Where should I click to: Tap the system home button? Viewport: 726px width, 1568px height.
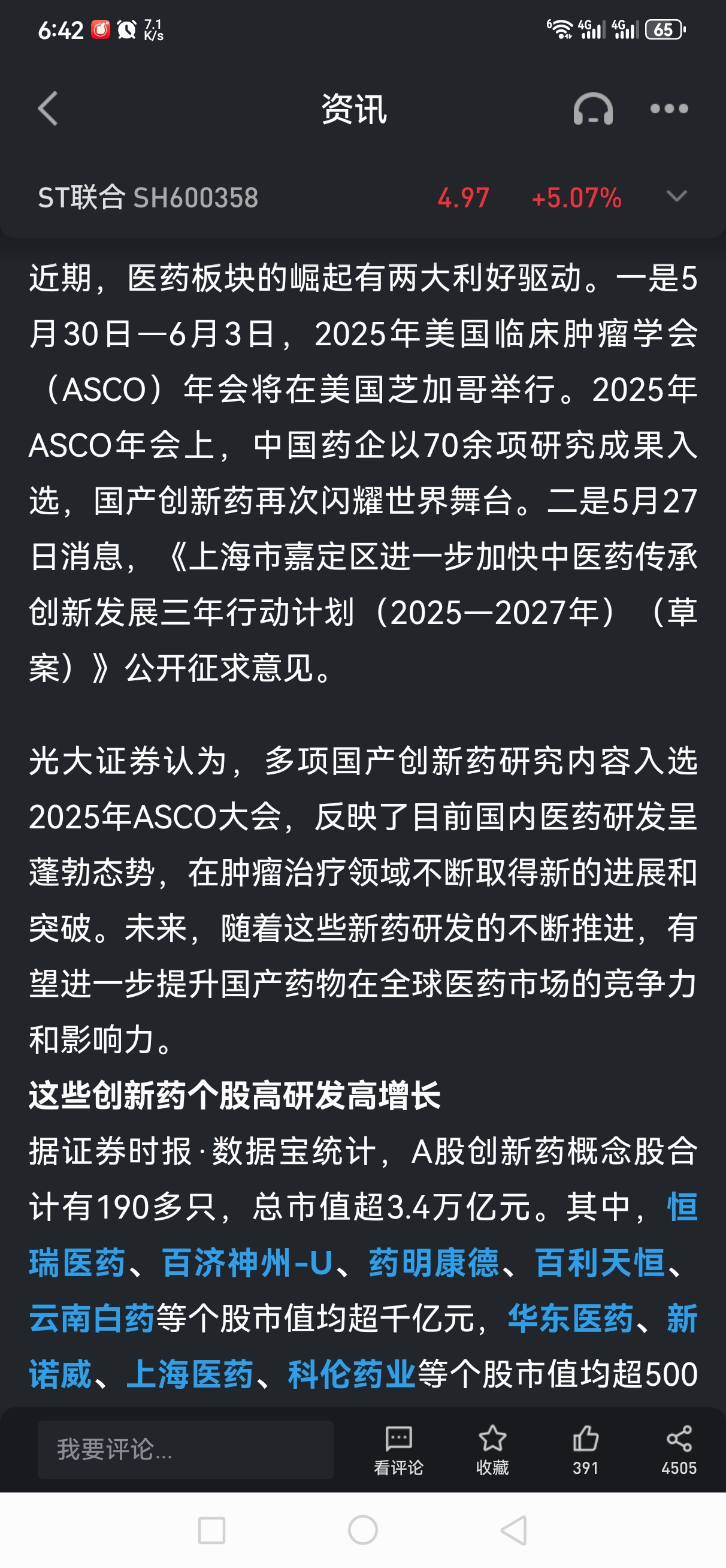pos(362,1530)
